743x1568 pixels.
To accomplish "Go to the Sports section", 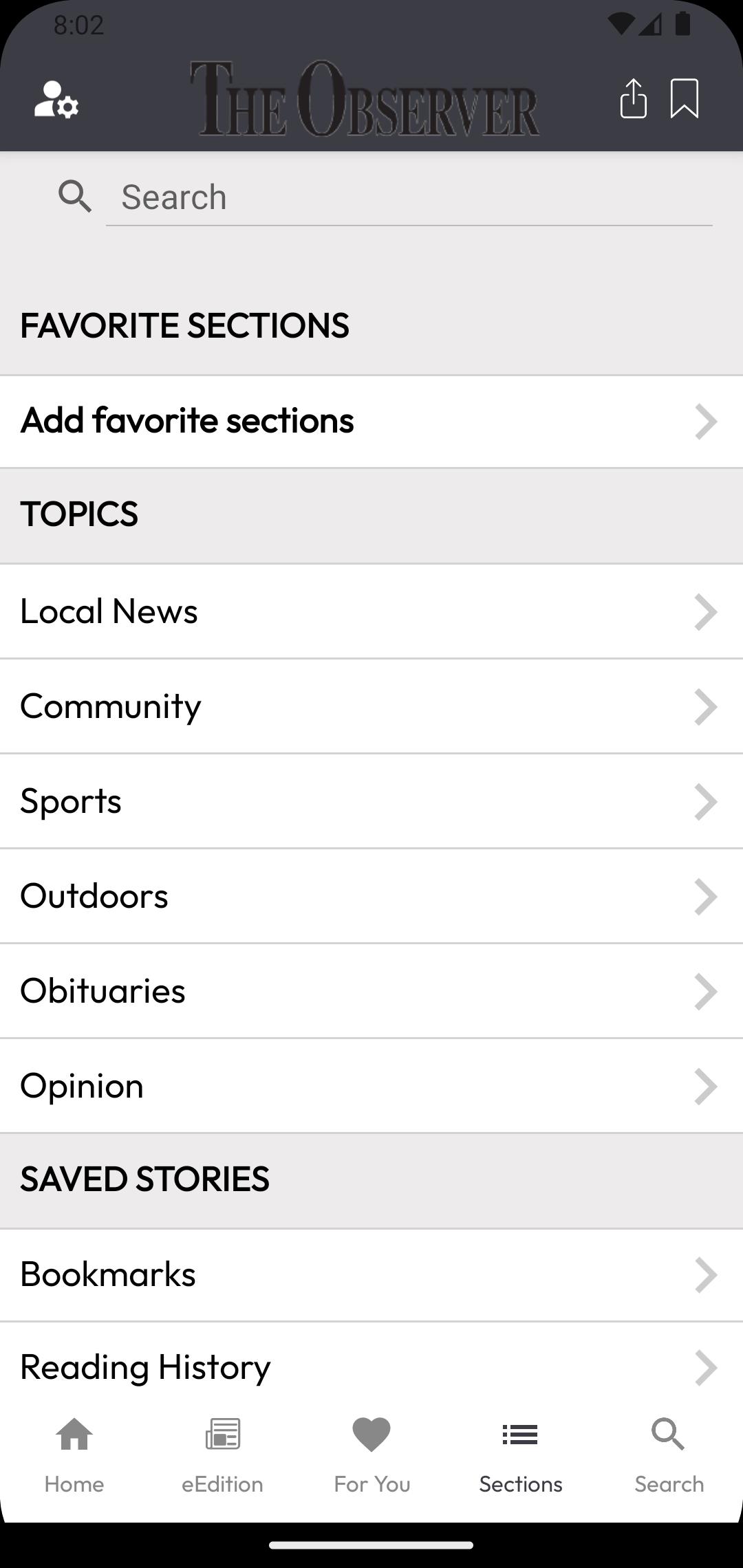I will click(x=371, y=801).
